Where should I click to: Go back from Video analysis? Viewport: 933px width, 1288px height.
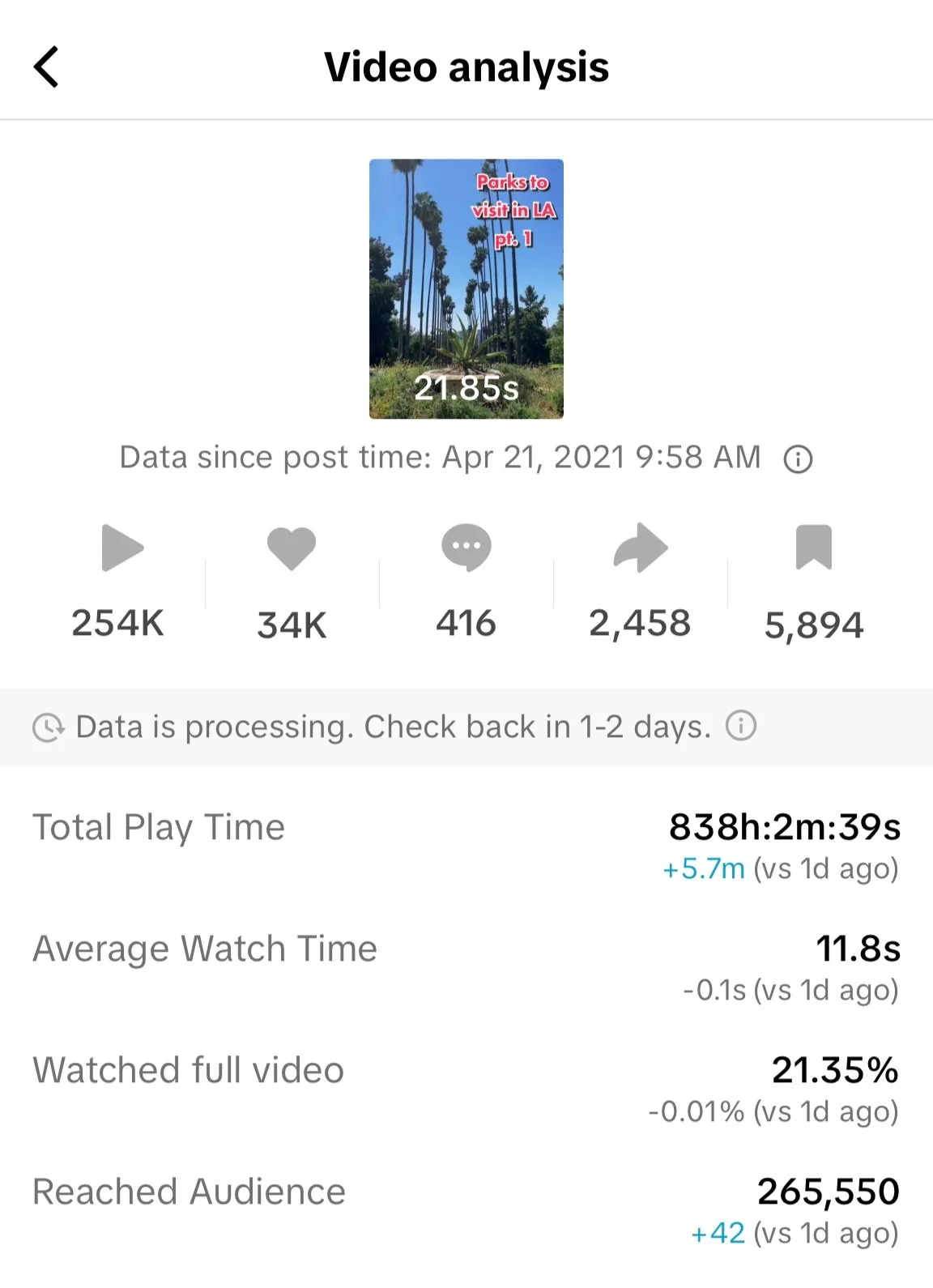pos(47,66)
